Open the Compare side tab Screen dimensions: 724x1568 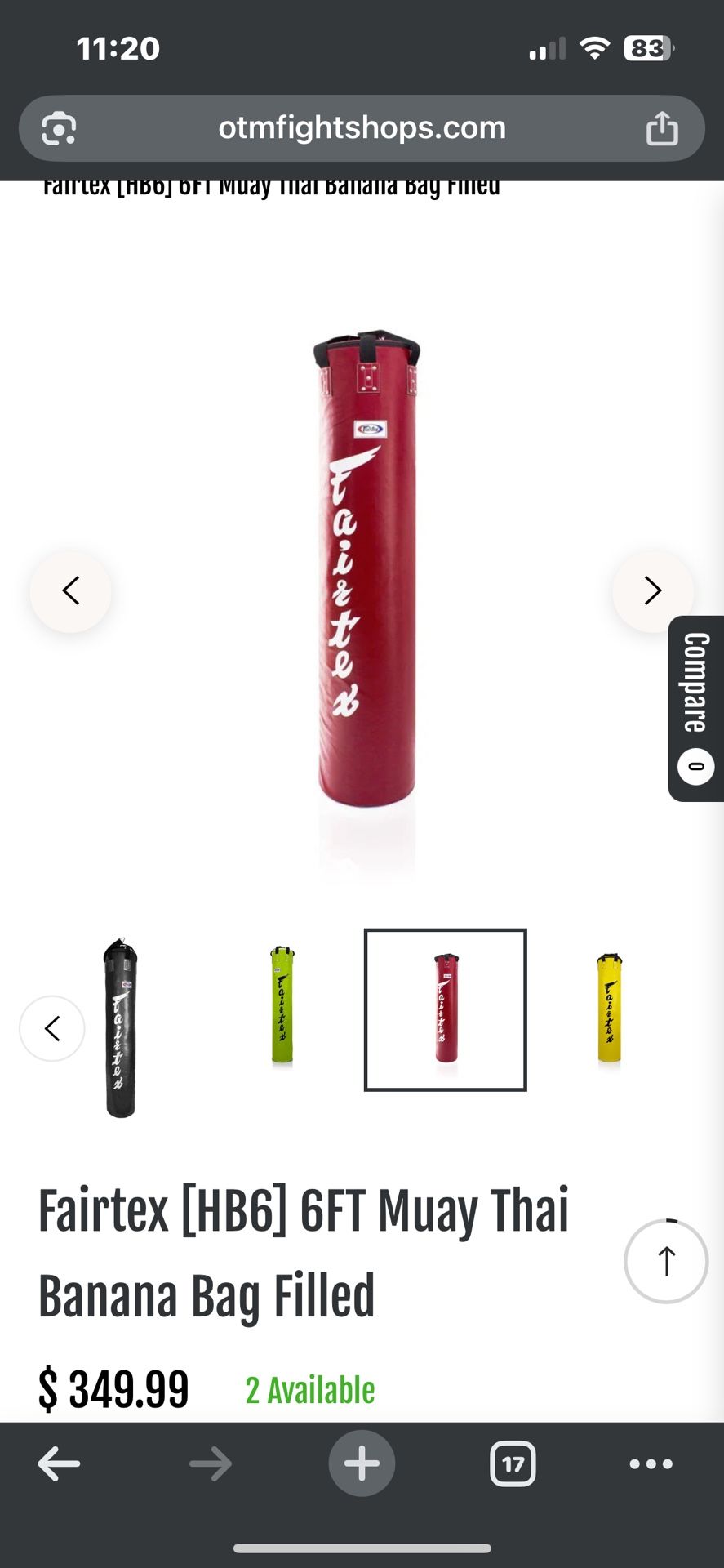pos(695,708)
